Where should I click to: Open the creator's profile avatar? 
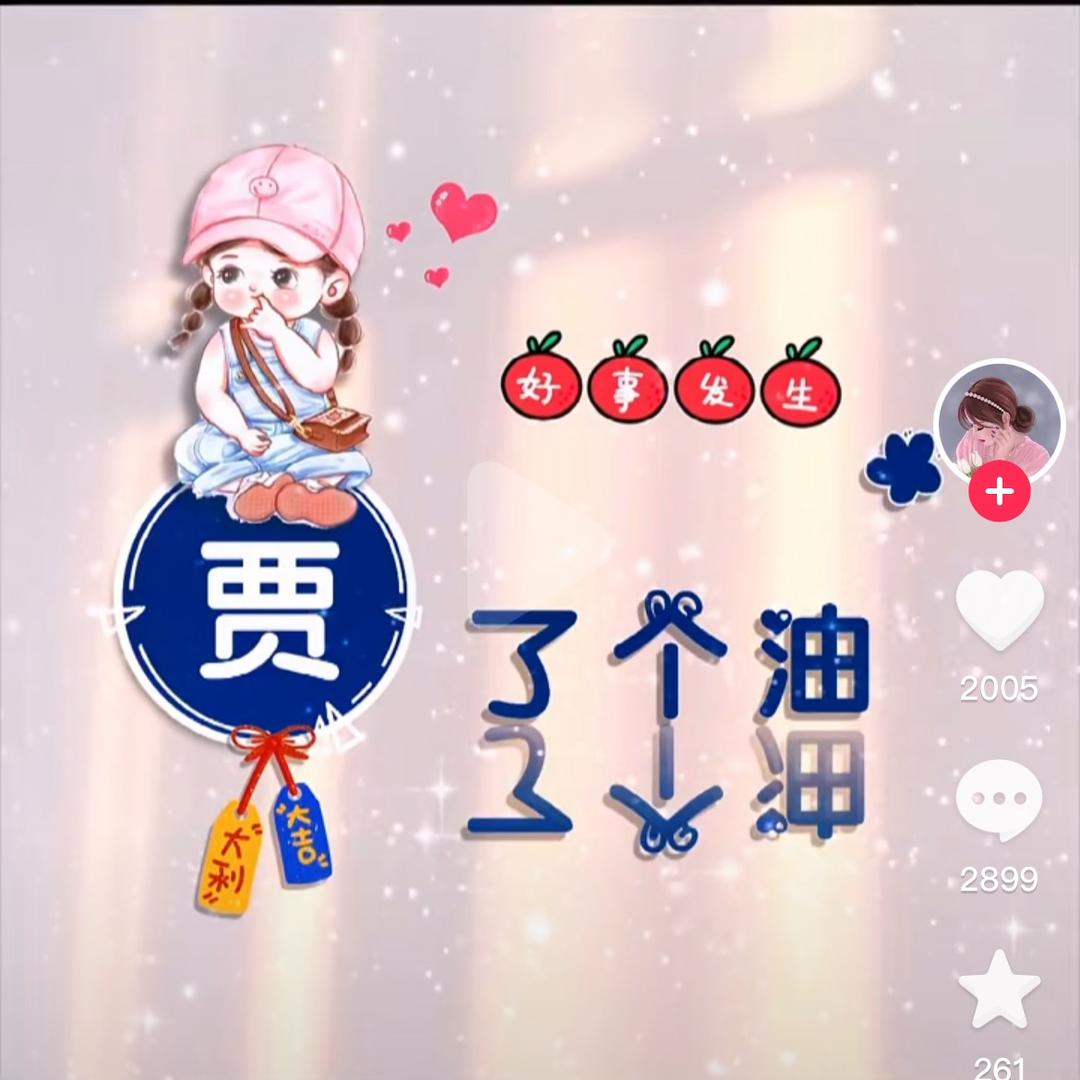(999, 422)
